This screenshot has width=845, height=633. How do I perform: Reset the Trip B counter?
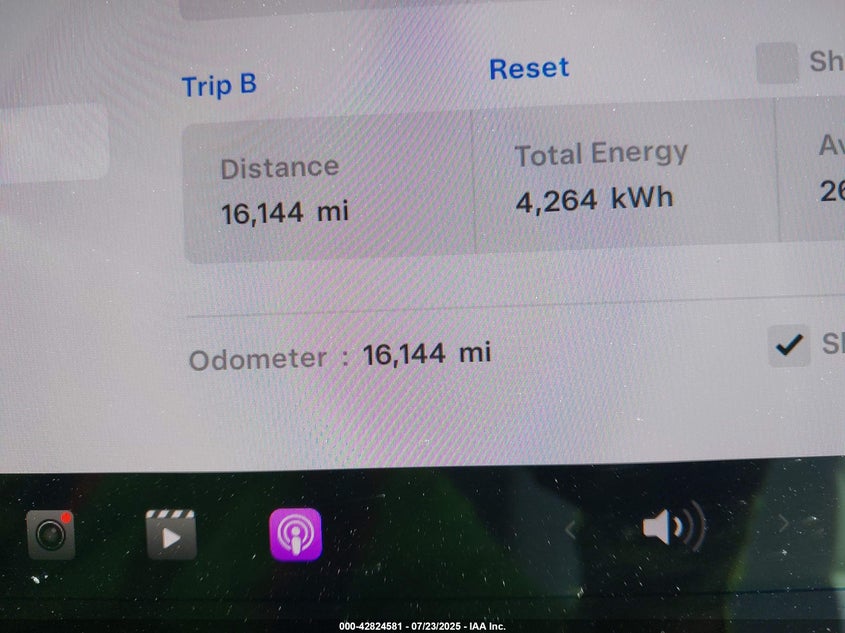pos(528,69)
